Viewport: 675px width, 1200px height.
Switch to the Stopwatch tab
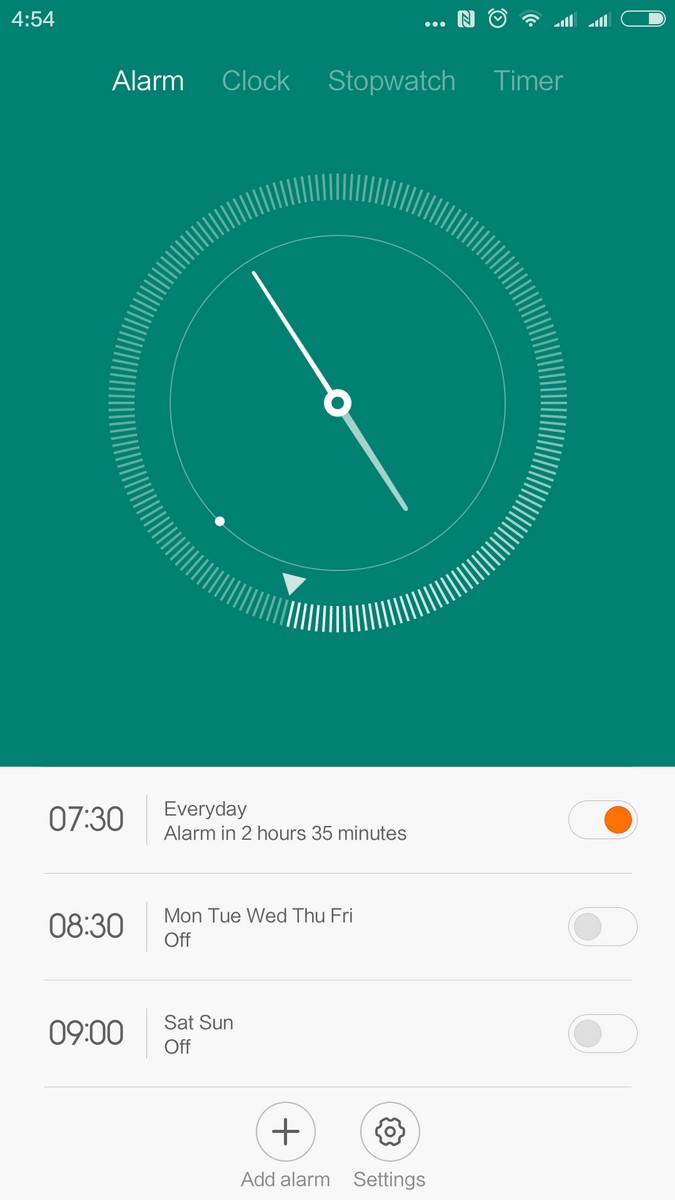(391, 81)
